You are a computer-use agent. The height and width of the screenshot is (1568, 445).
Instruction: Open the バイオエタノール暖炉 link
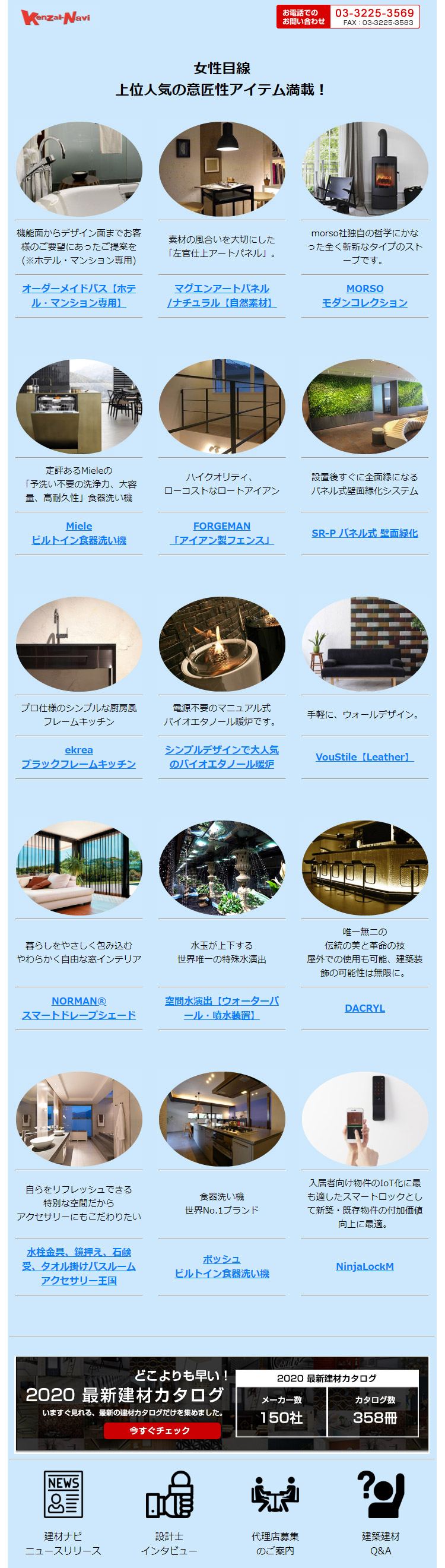pos(222,756)
